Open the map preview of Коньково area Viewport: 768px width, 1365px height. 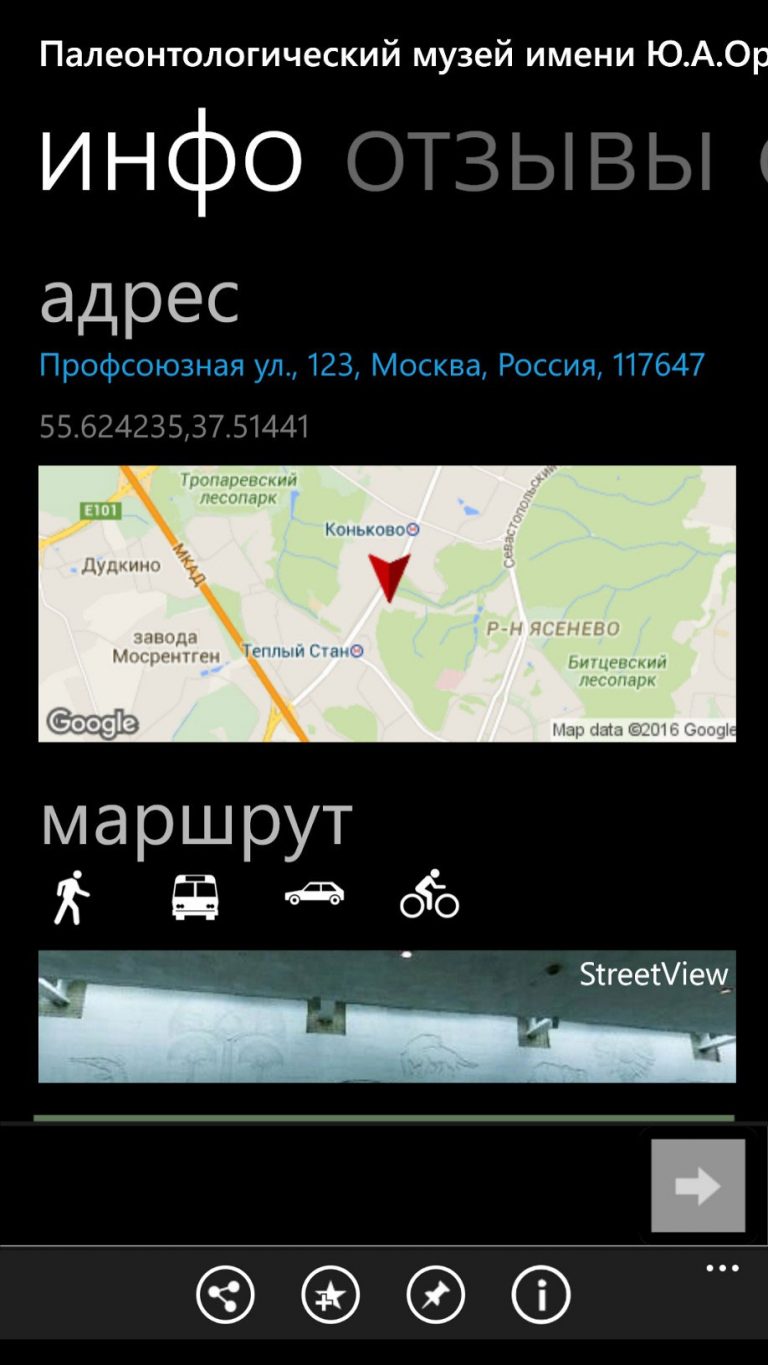pyautogui.click(x=387, y=603)
